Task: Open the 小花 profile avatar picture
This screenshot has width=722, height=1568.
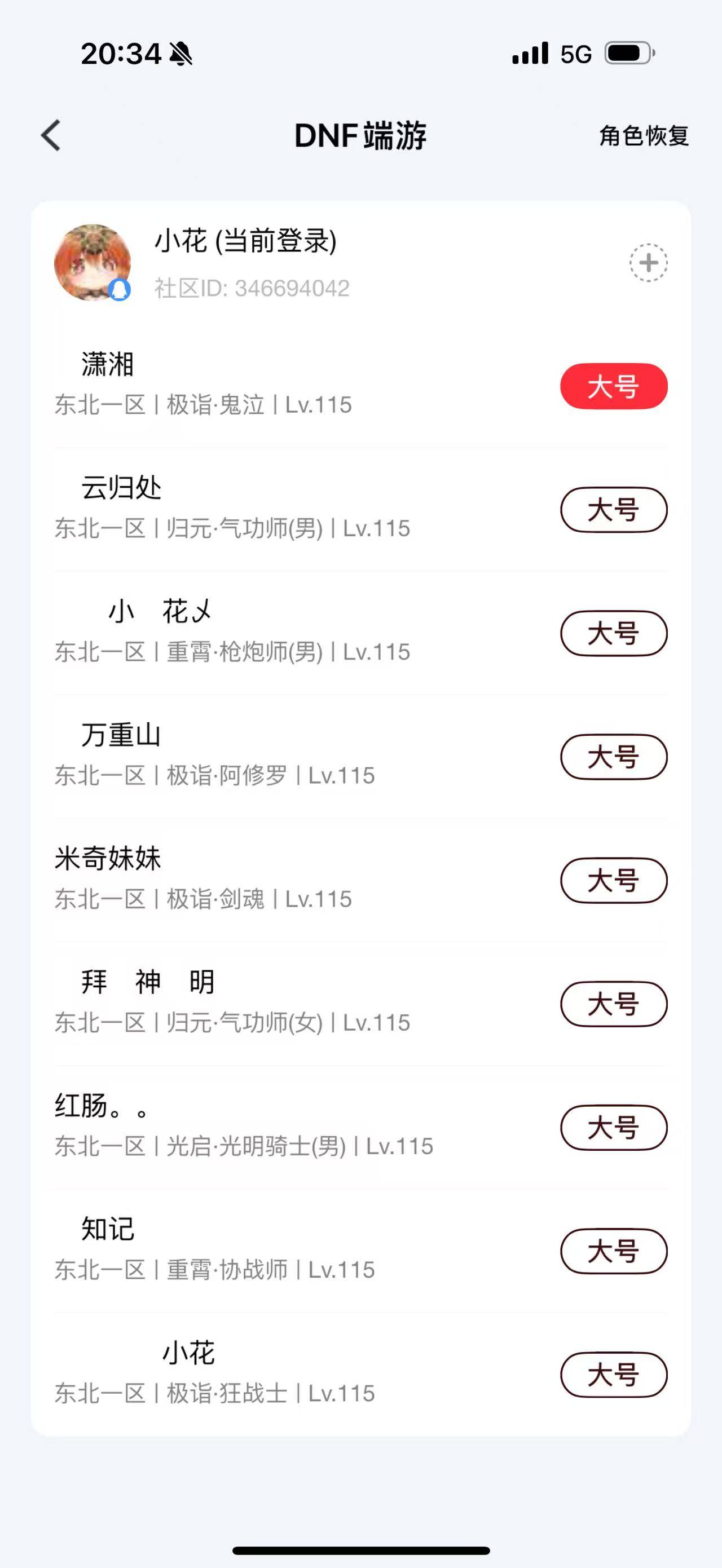Action: pyautogui.click(x=93, y=260)
